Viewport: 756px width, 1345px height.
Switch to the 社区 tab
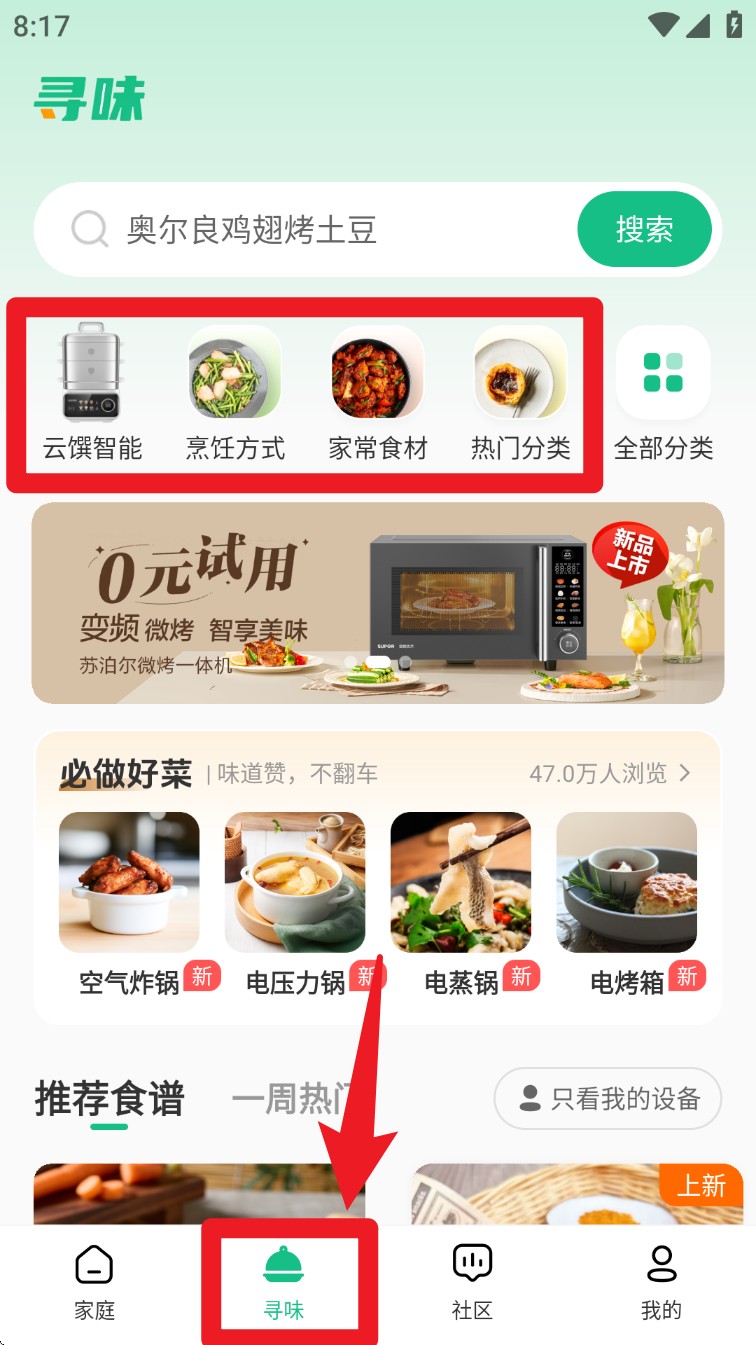pyautogui.click(x=472, y=1283)
